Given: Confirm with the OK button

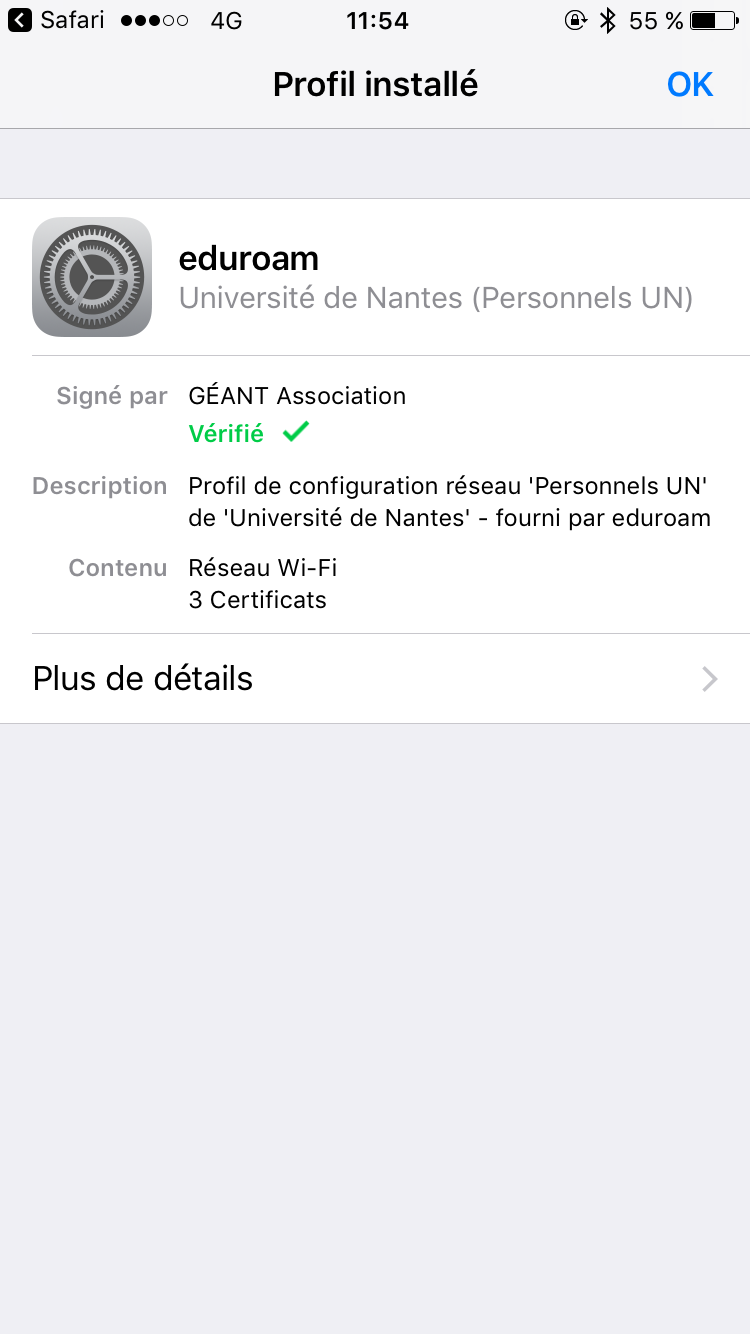Looking at the screenshot, I should [x=690, y=85].
